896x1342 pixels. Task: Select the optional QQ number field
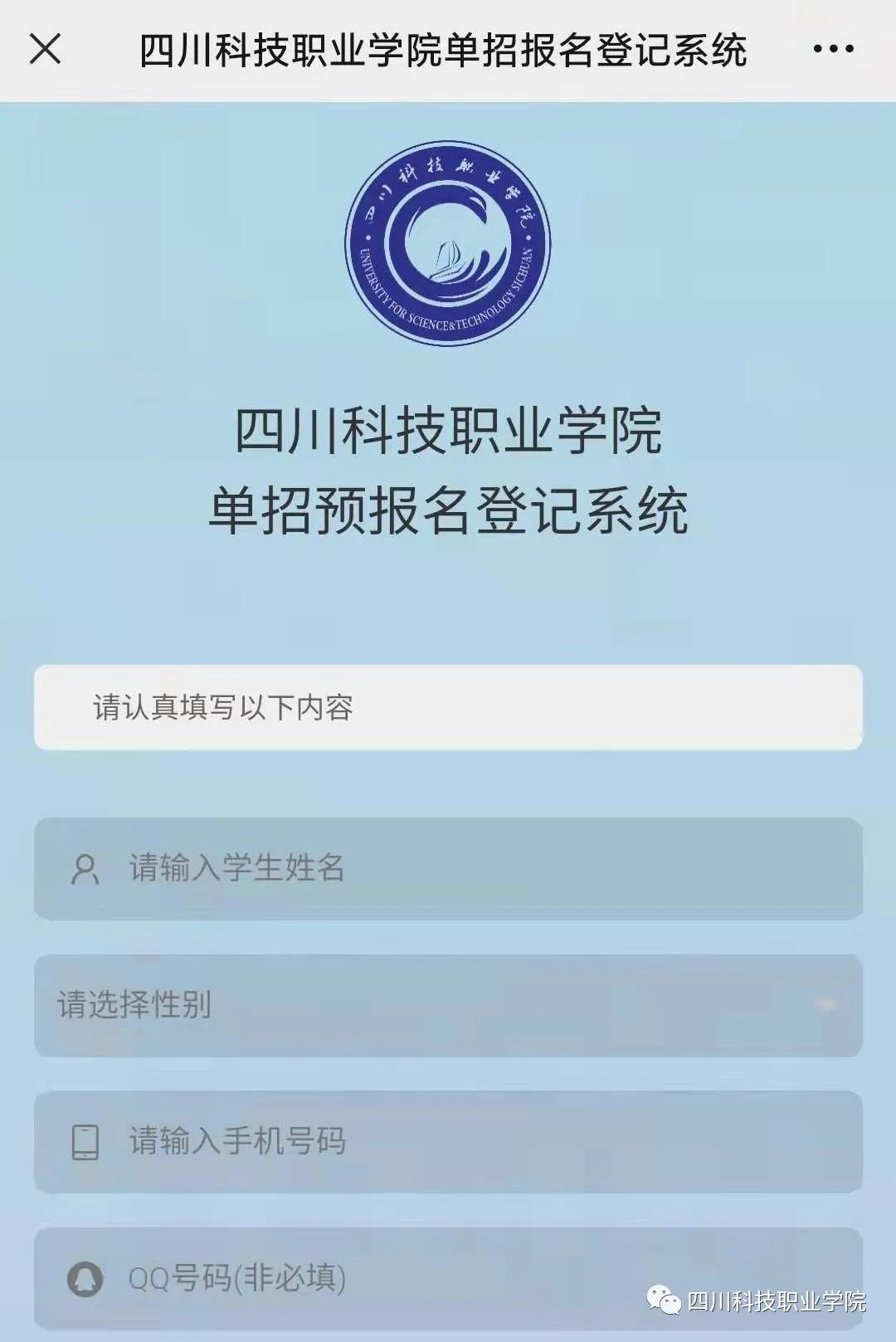(x=448, y=1278)
